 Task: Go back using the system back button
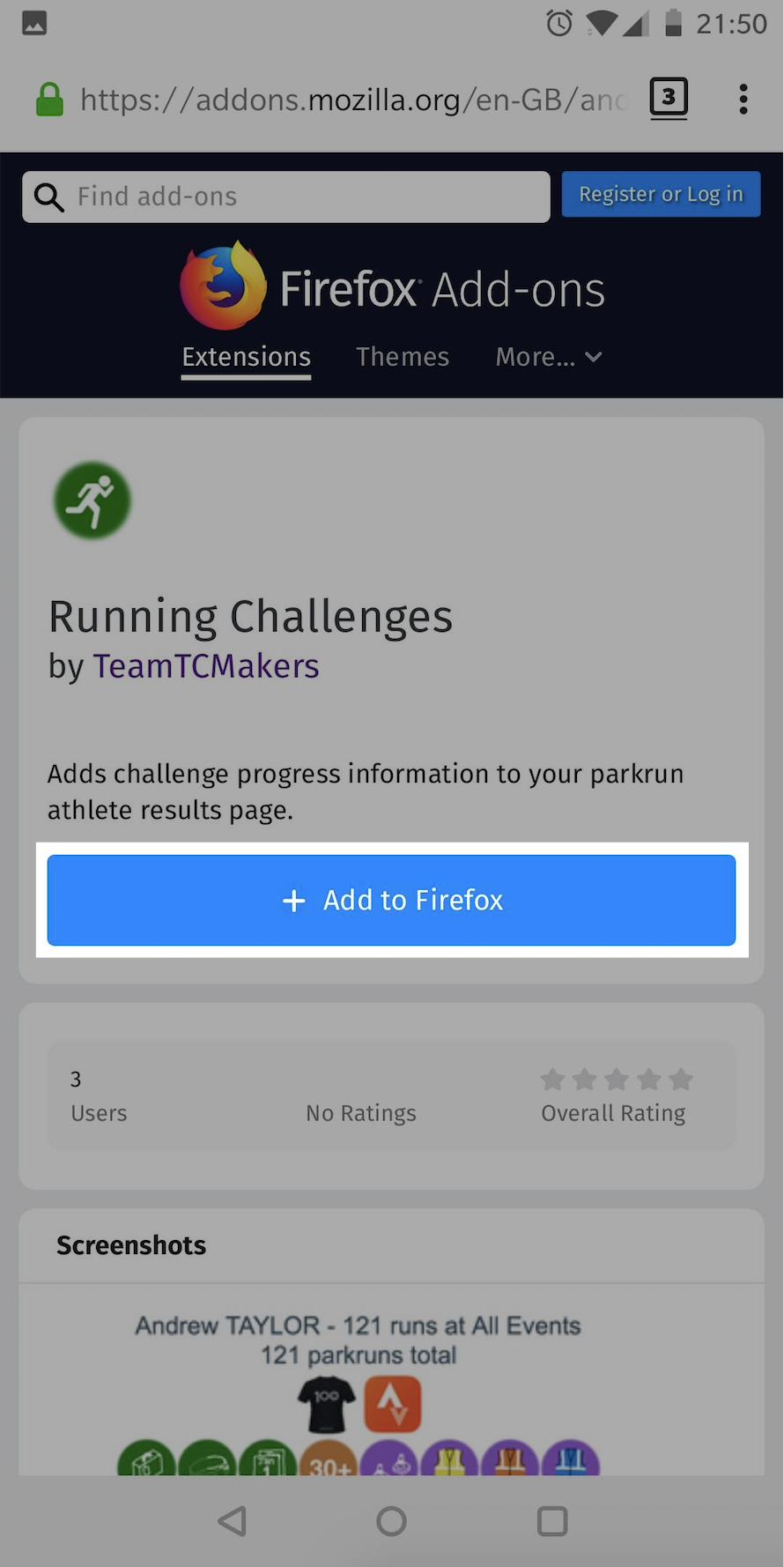point(233,1520)
